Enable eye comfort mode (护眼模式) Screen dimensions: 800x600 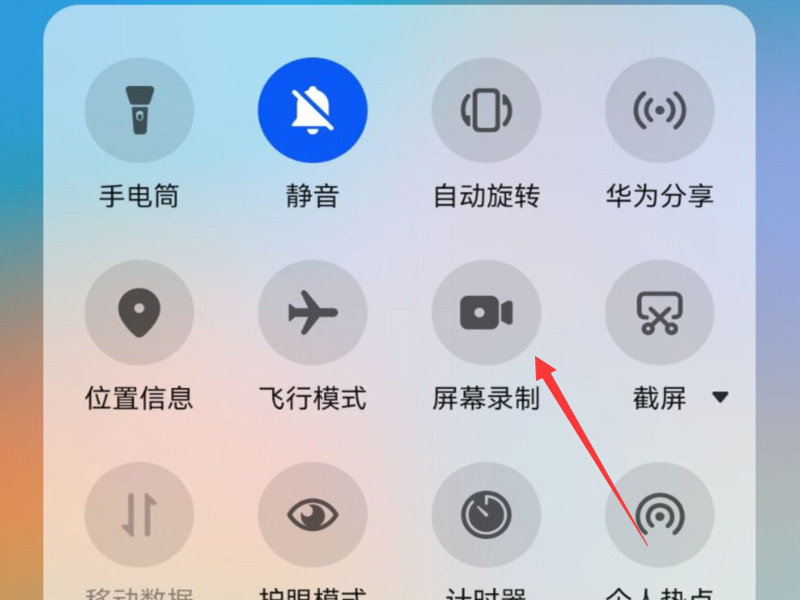click(x=312, y=516)
